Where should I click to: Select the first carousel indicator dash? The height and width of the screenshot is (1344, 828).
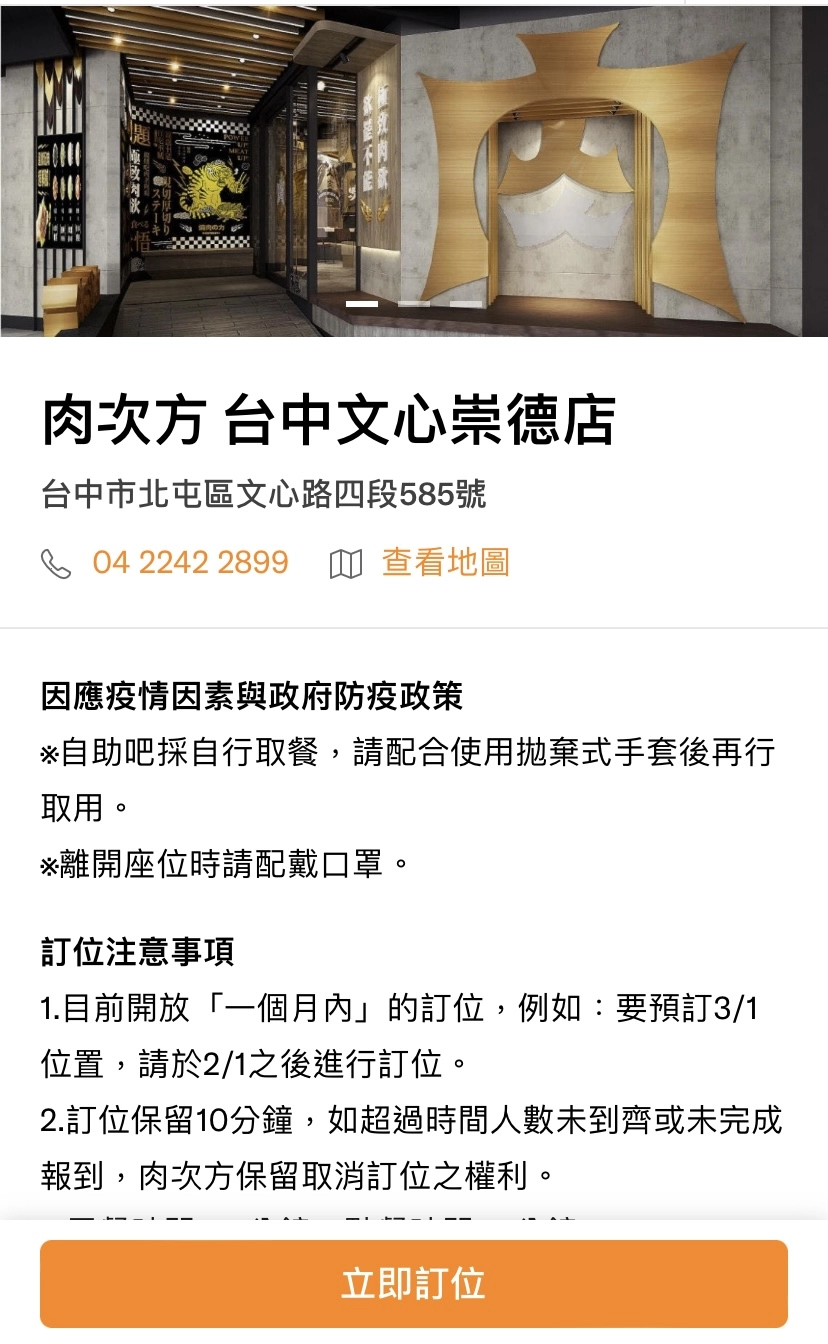(363, 301)
